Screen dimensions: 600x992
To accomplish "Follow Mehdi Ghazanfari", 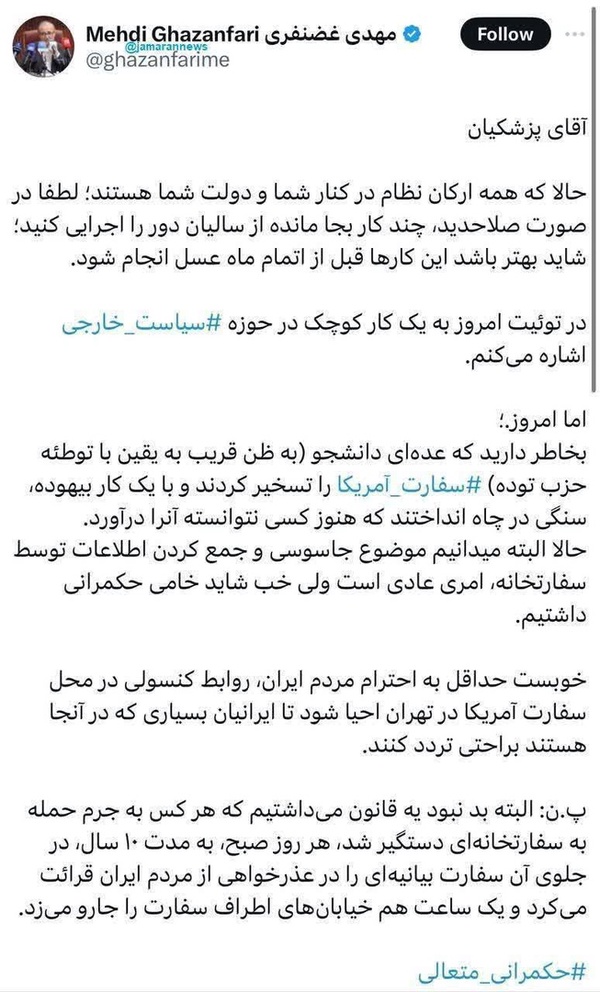I will (506, 34).
